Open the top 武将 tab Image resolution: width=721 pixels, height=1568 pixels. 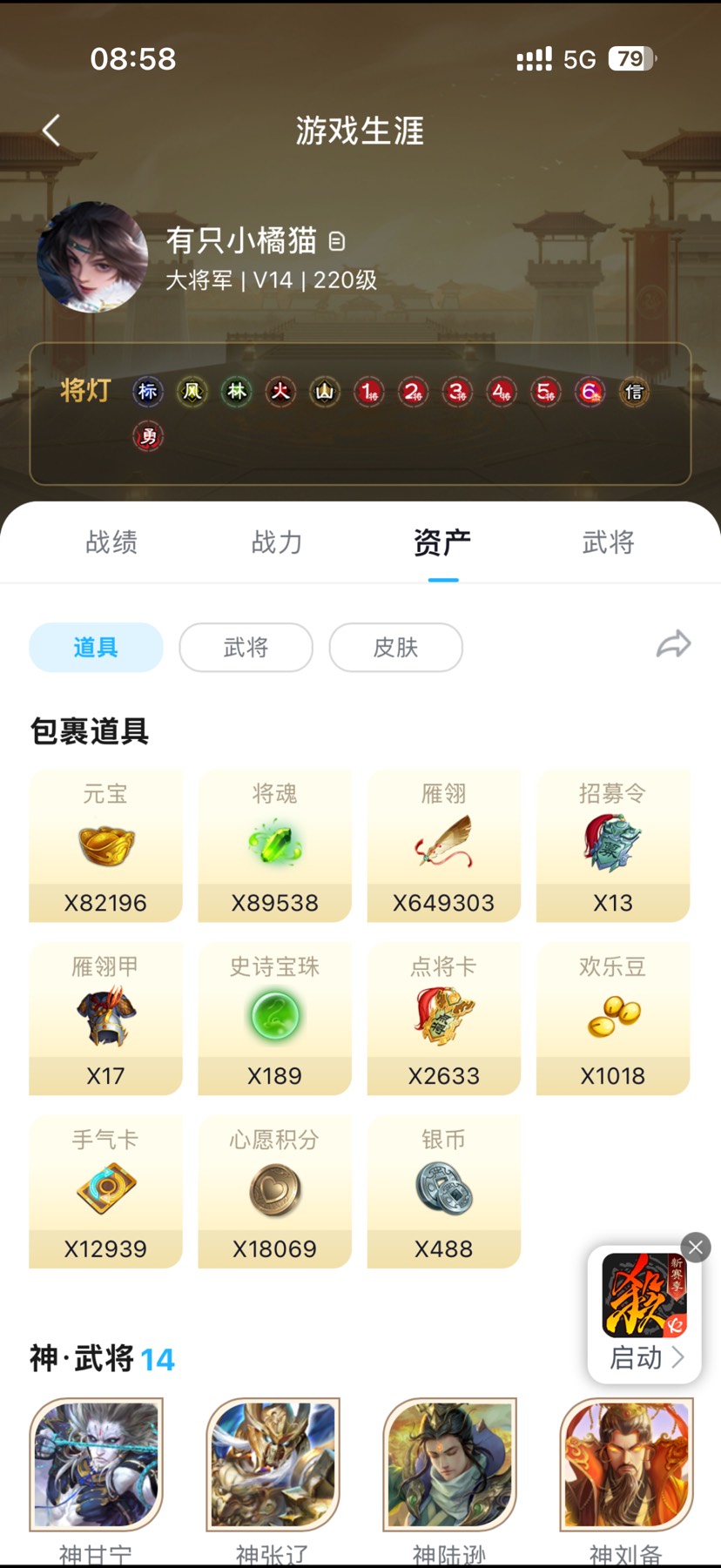point(608,542)
